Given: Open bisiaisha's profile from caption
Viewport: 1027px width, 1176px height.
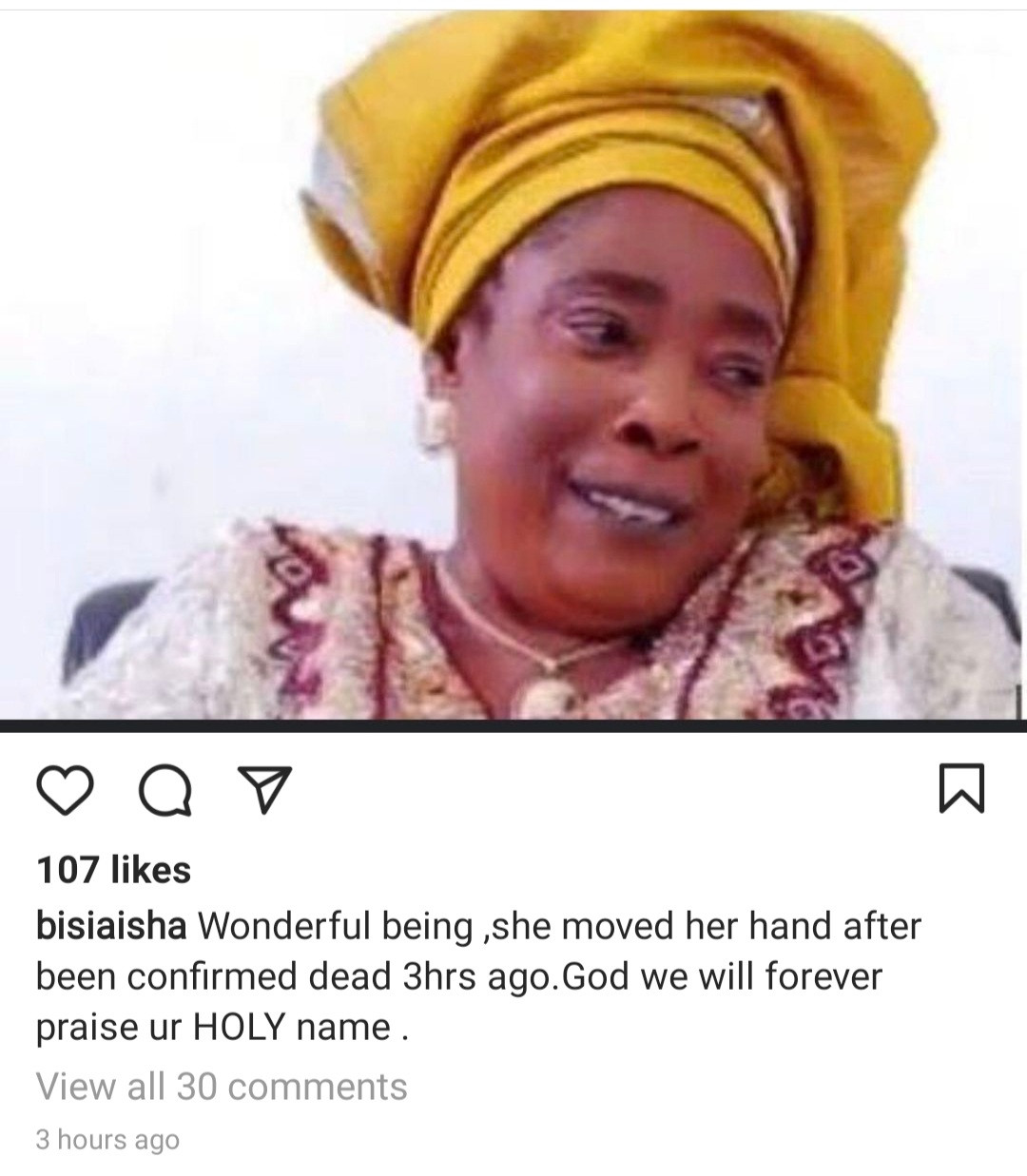Looking at the screenshot, I should [110, 926].
